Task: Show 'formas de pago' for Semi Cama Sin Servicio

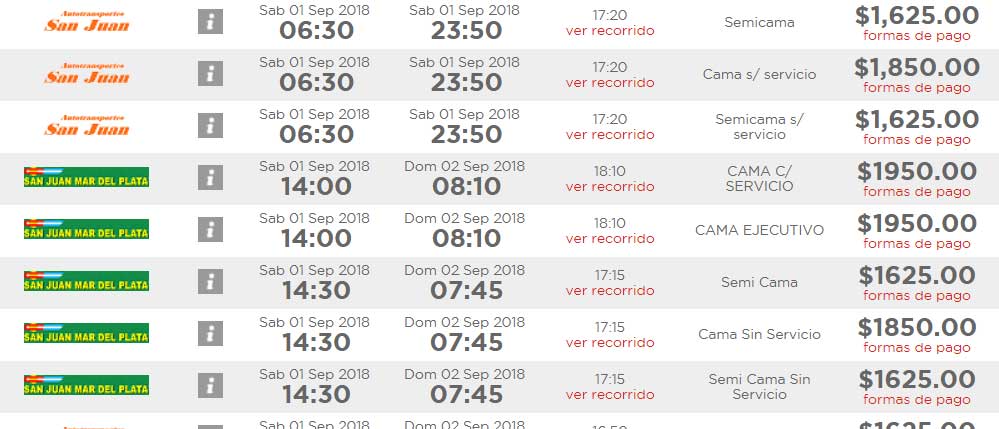Action: coord(917,400)
